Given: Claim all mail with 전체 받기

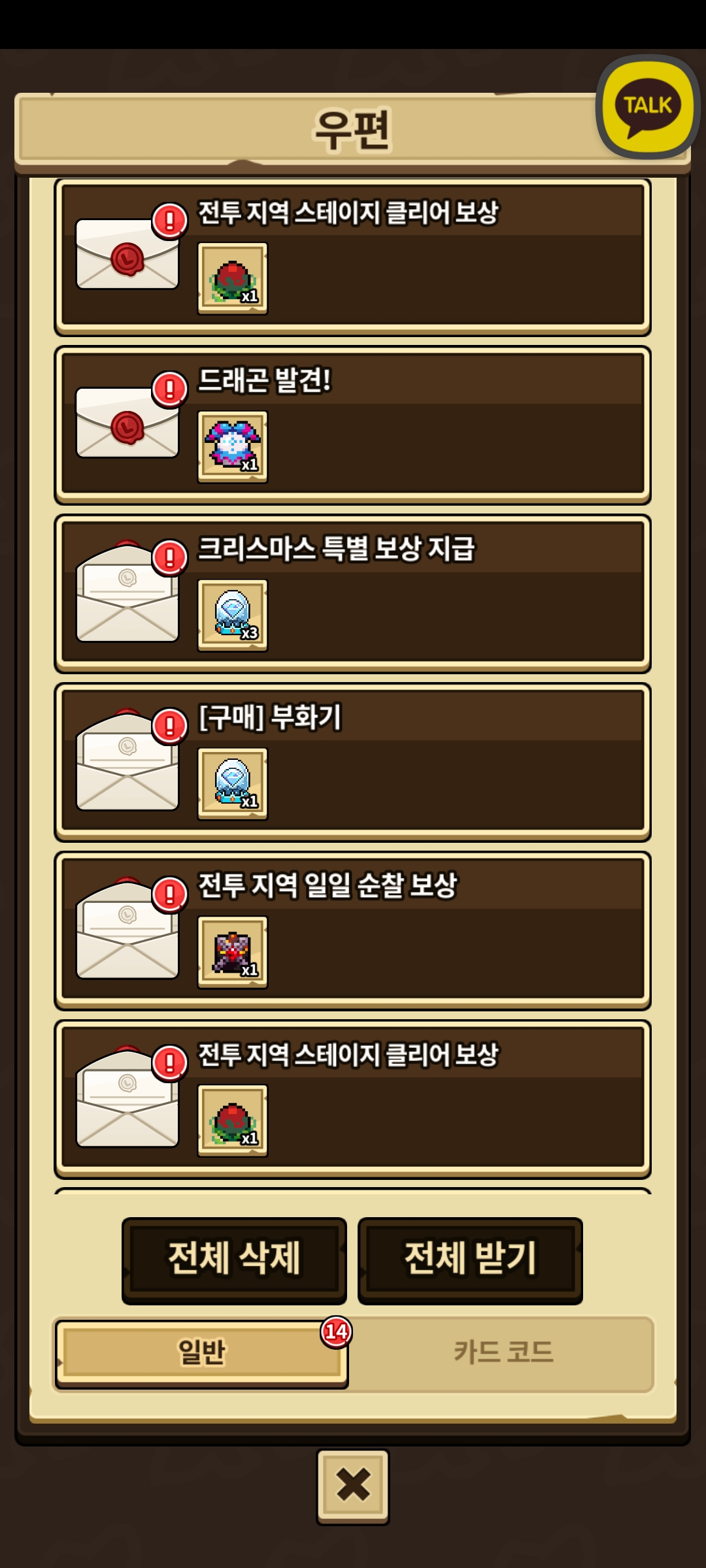Looking at the screenshot, I should click(470, 1260).
